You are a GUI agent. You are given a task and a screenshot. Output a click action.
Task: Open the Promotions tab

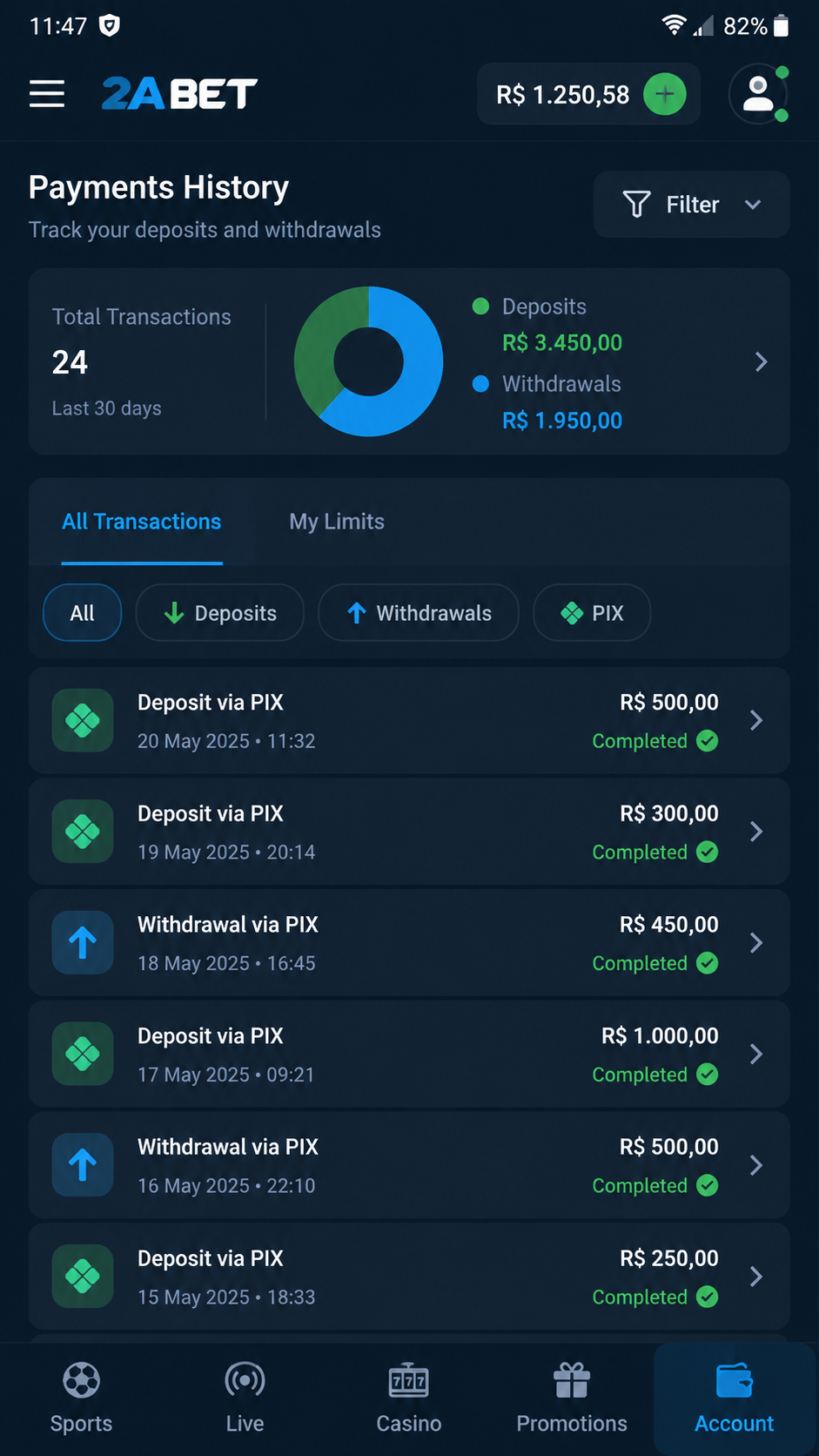coord(572,1399)
